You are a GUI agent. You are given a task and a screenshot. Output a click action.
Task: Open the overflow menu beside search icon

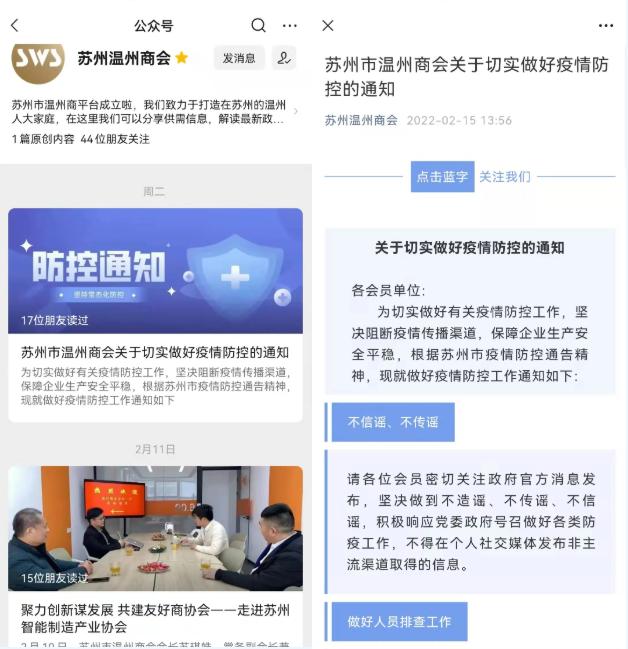coord(290,25)
